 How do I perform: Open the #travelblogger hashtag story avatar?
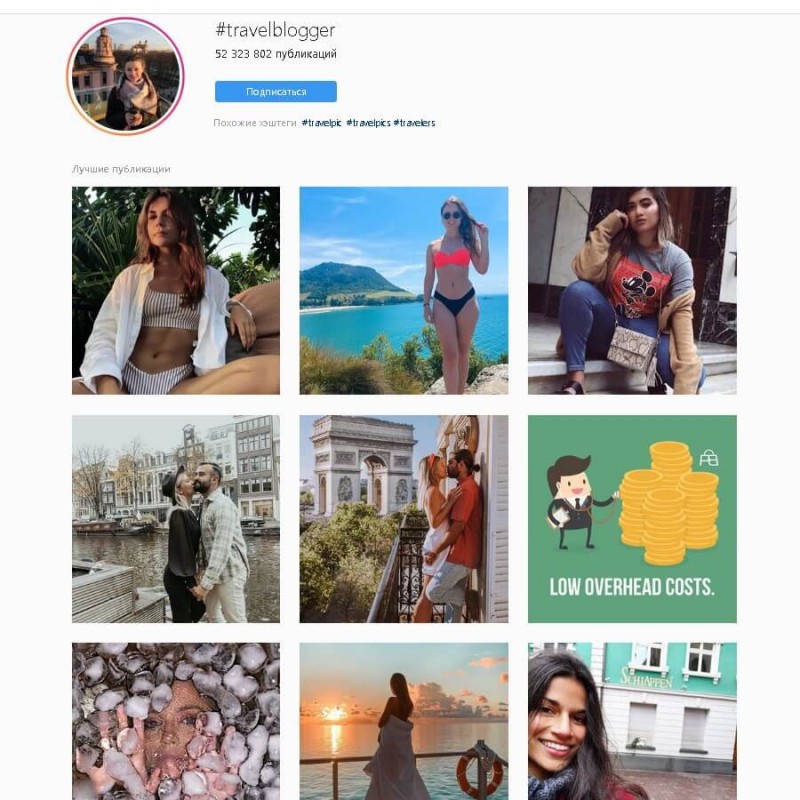coord(125,76)
